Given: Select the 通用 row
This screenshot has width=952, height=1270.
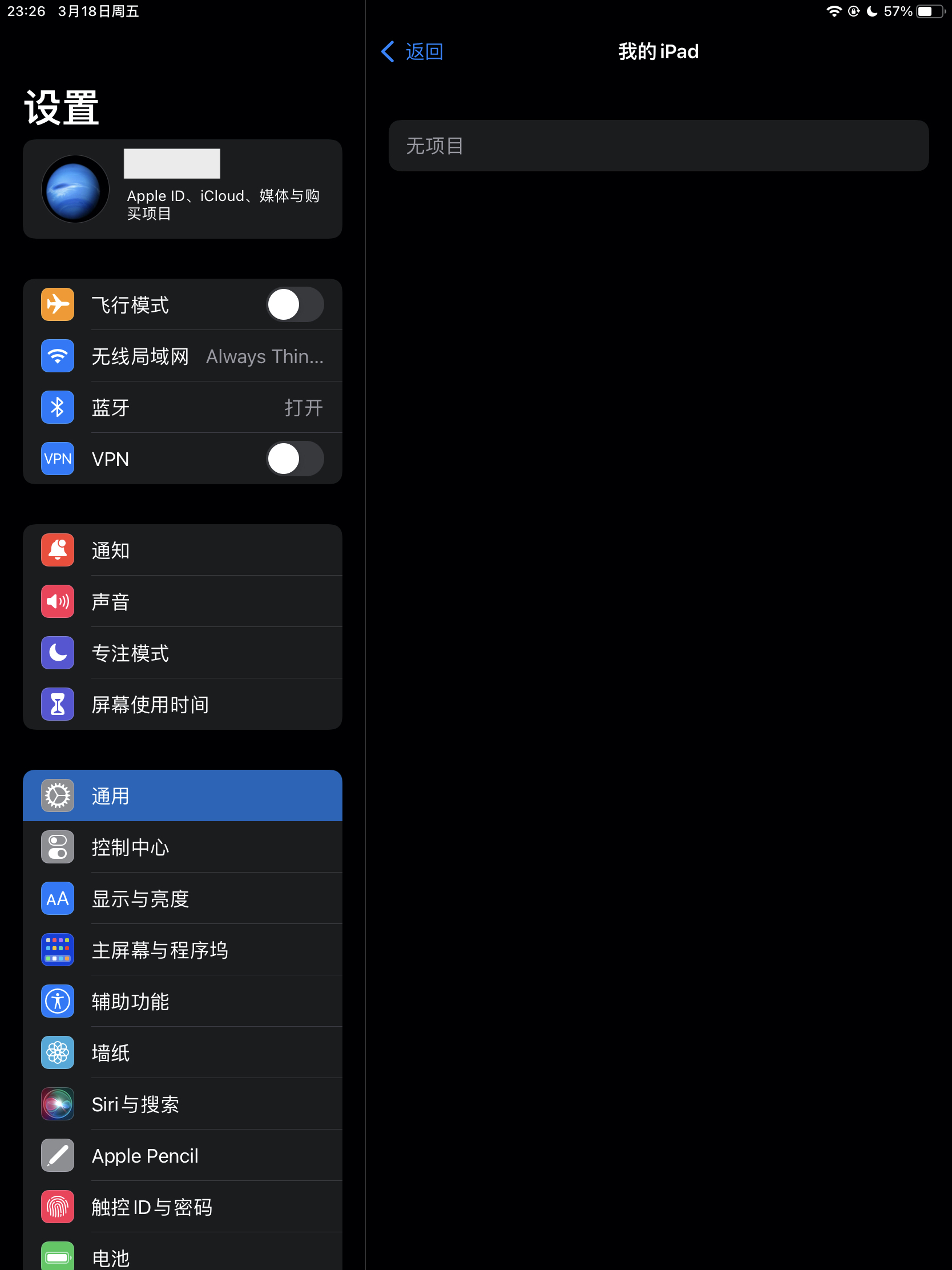Looking at the screenshot, I should pyautogui.click(x=183, y=796).
